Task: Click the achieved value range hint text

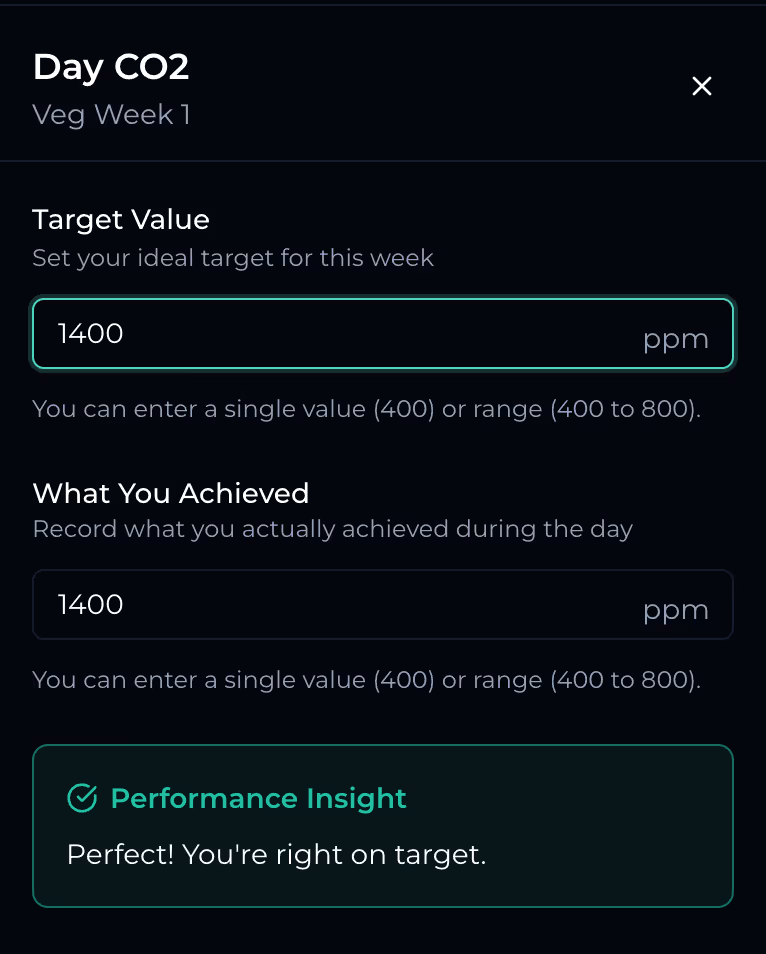Action: 367,679
